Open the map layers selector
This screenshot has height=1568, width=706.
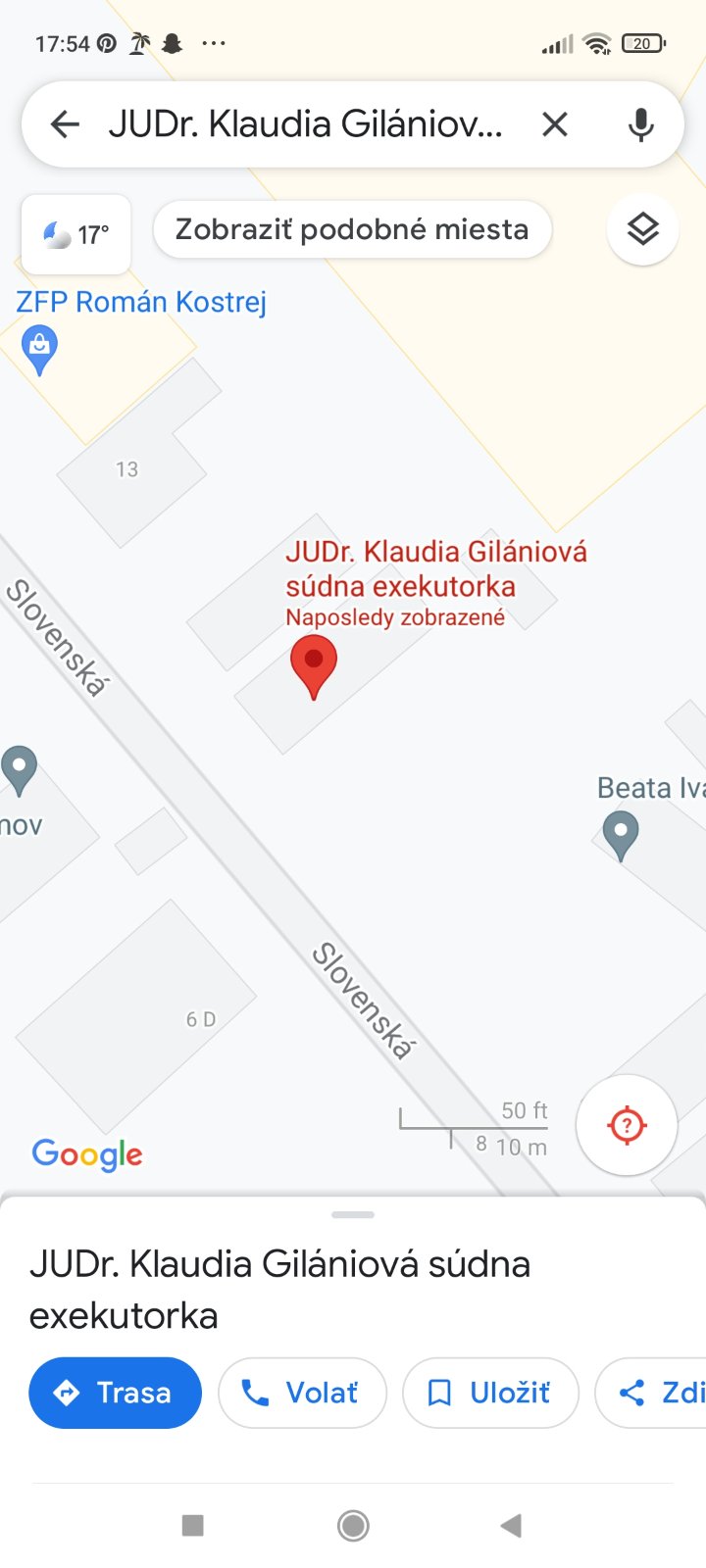point(642,230)
